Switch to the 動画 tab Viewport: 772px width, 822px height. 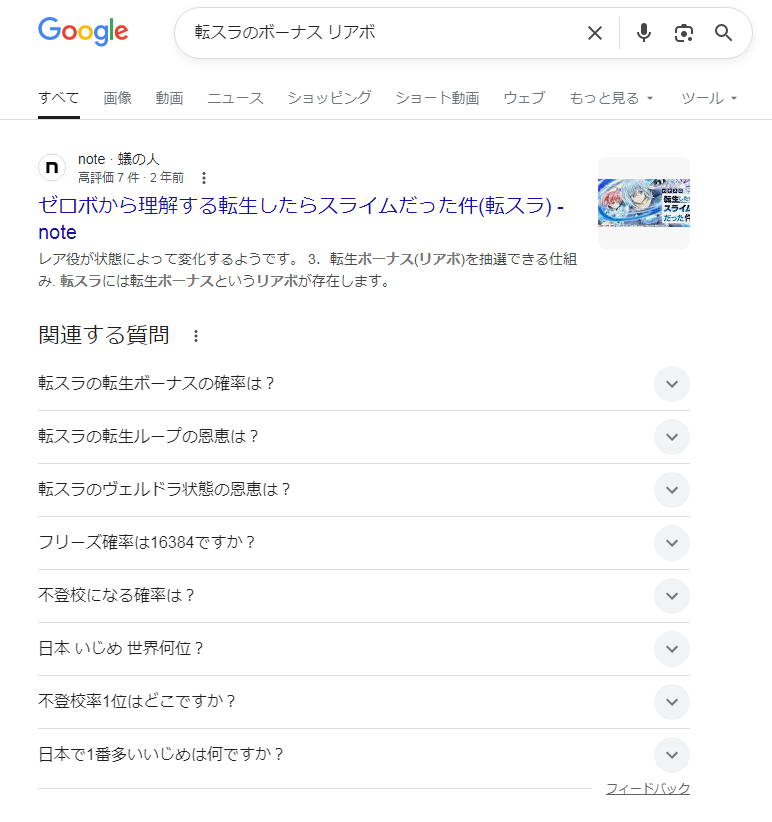[x=169, y=98]
